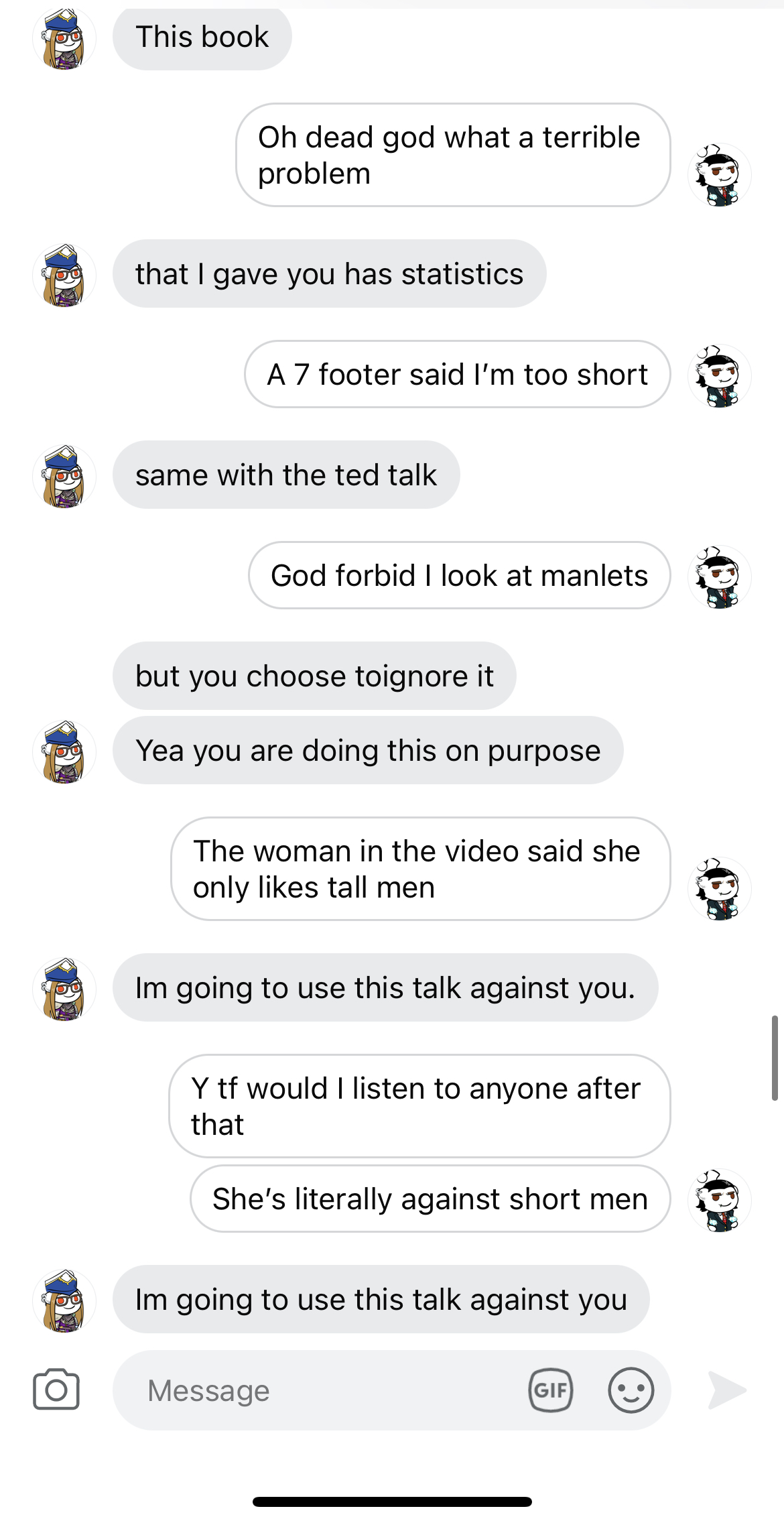The image size is (784, 1523).
Task: Open avatar beside 'This book' message
Action: point(64,39)
